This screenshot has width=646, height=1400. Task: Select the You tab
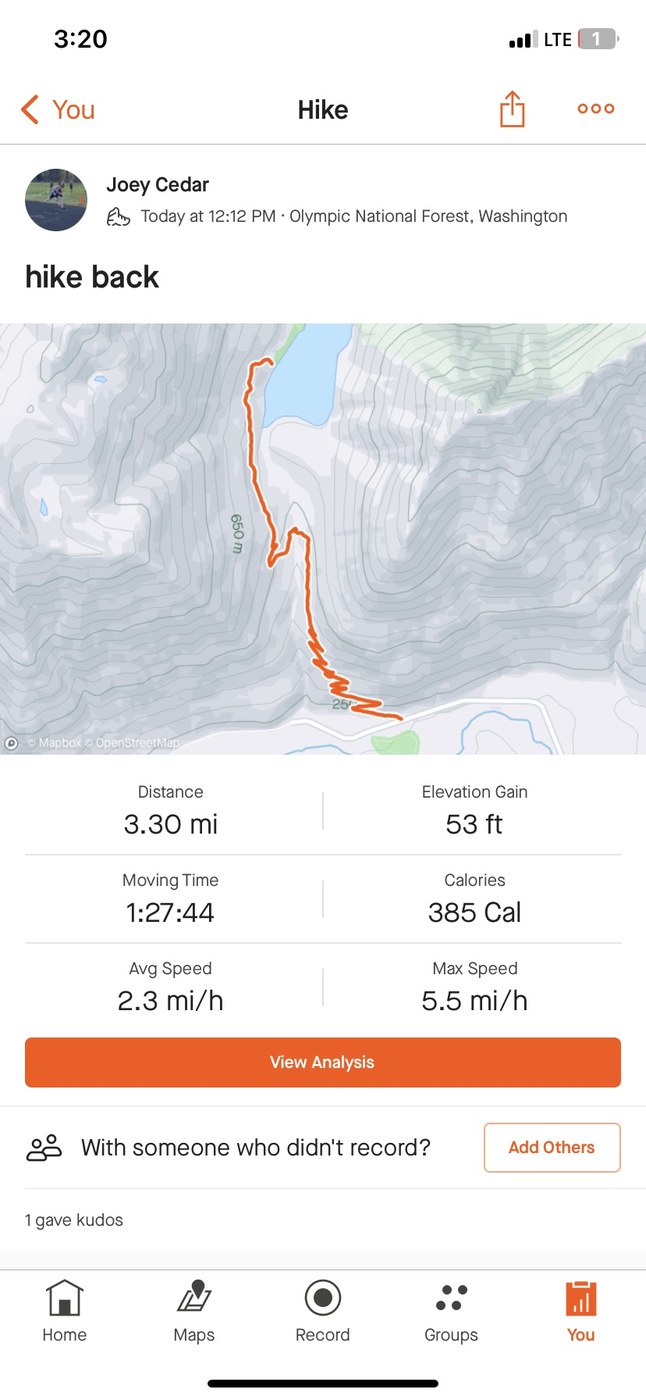coord(580,1312)
